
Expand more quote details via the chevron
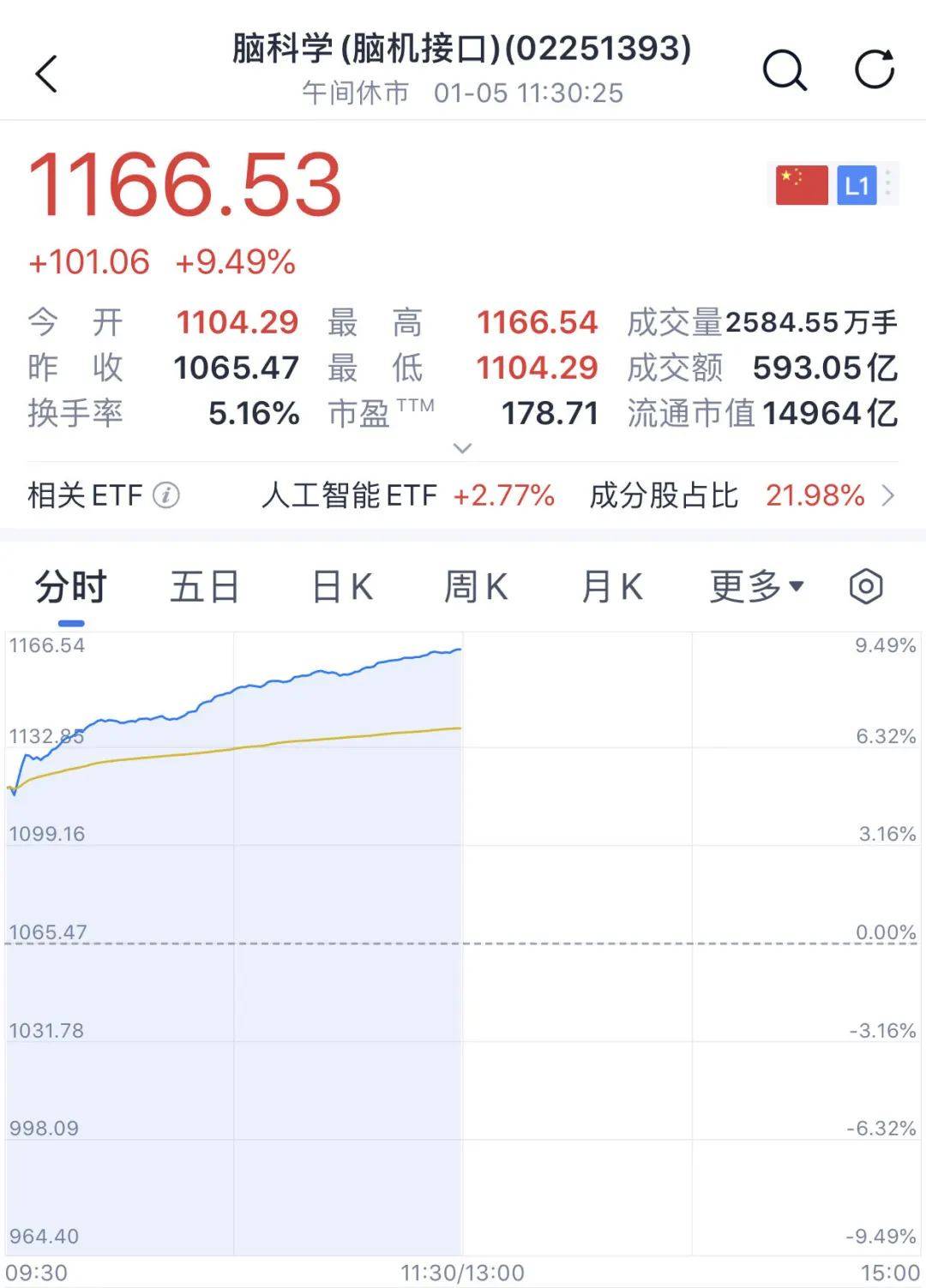point(462,448)
